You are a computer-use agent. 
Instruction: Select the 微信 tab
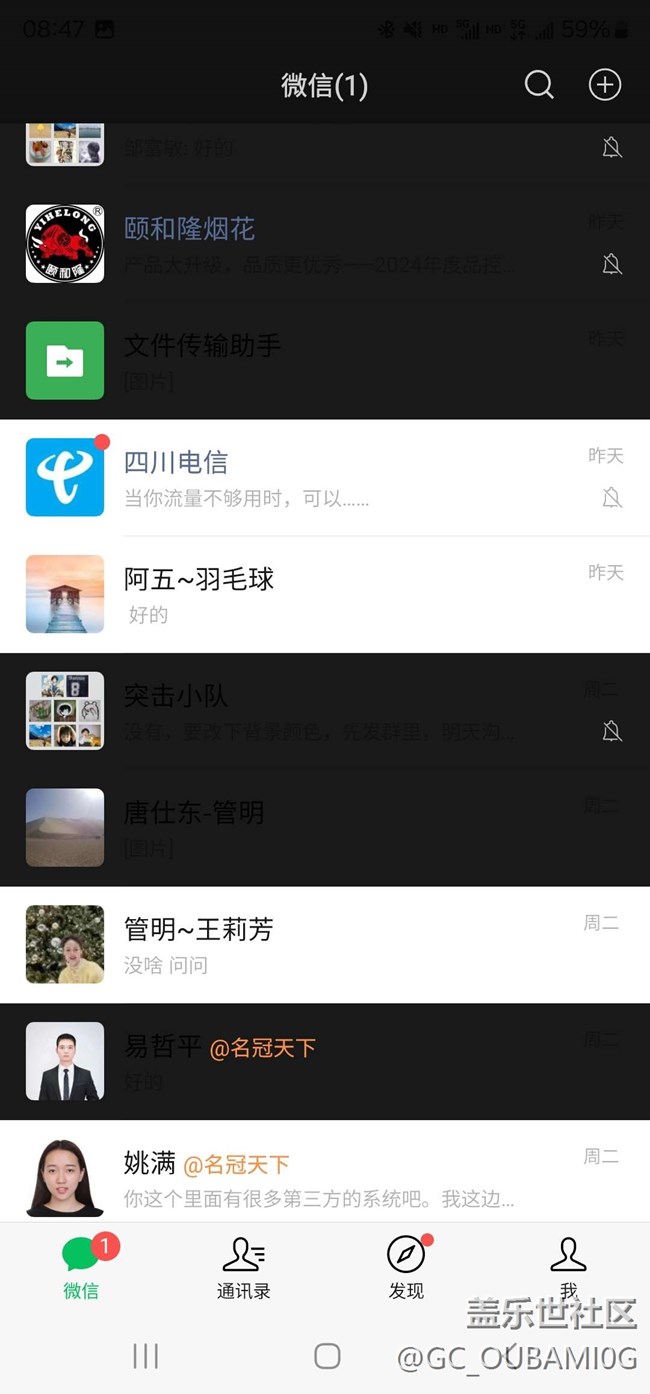coord(81,1267)
